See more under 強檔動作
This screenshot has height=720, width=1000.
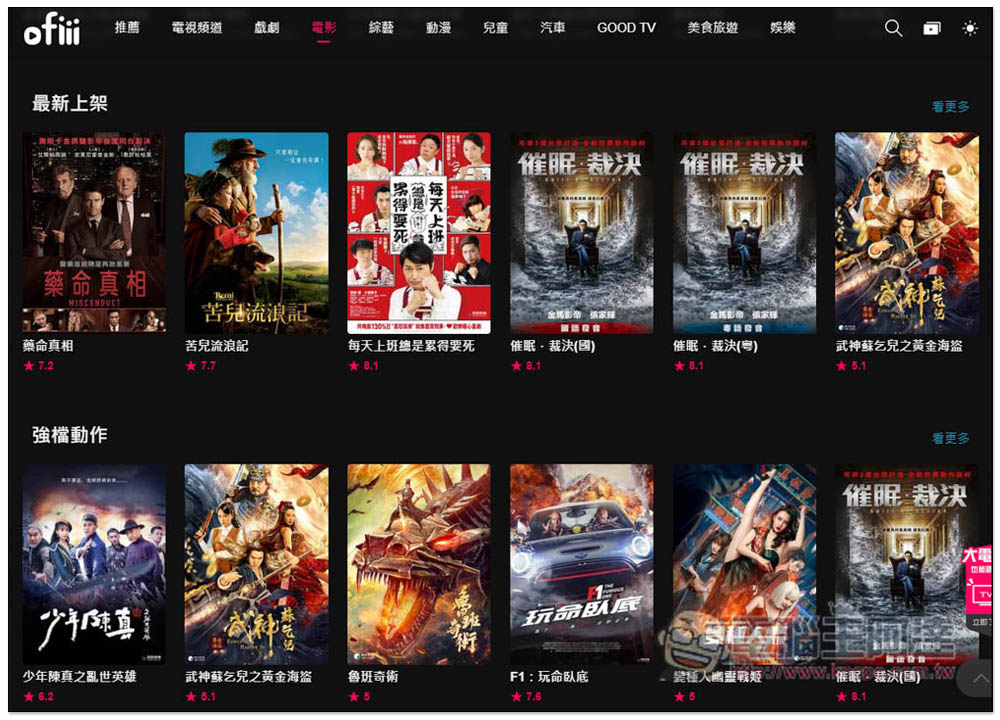tap(950, 438)
